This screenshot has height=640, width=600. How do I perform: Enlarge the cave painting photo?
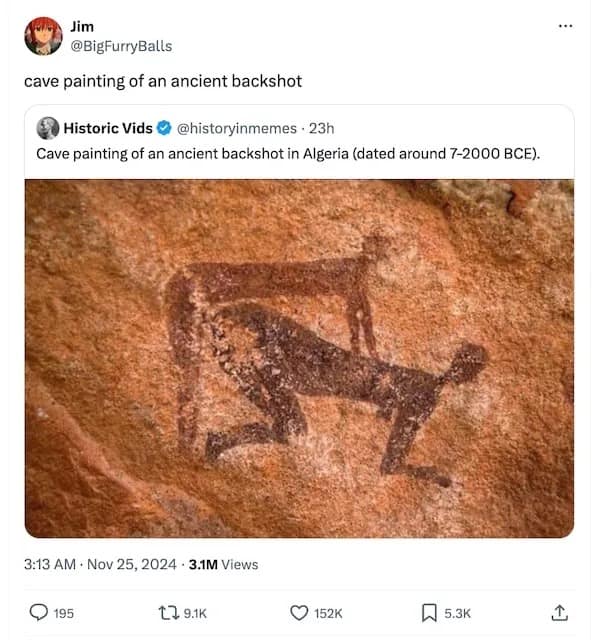click(x=300, y=358)
